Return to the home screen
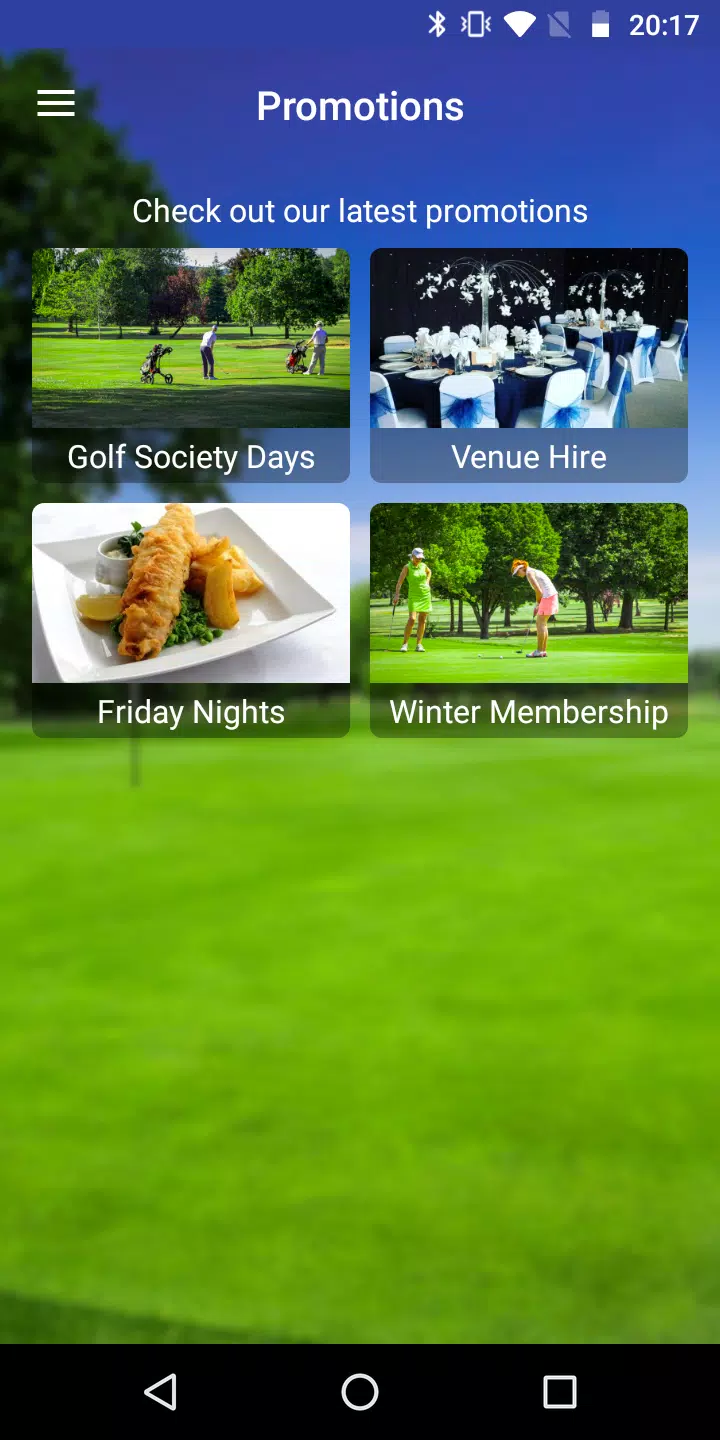The image size is (720, 1440). [360, 1392]
